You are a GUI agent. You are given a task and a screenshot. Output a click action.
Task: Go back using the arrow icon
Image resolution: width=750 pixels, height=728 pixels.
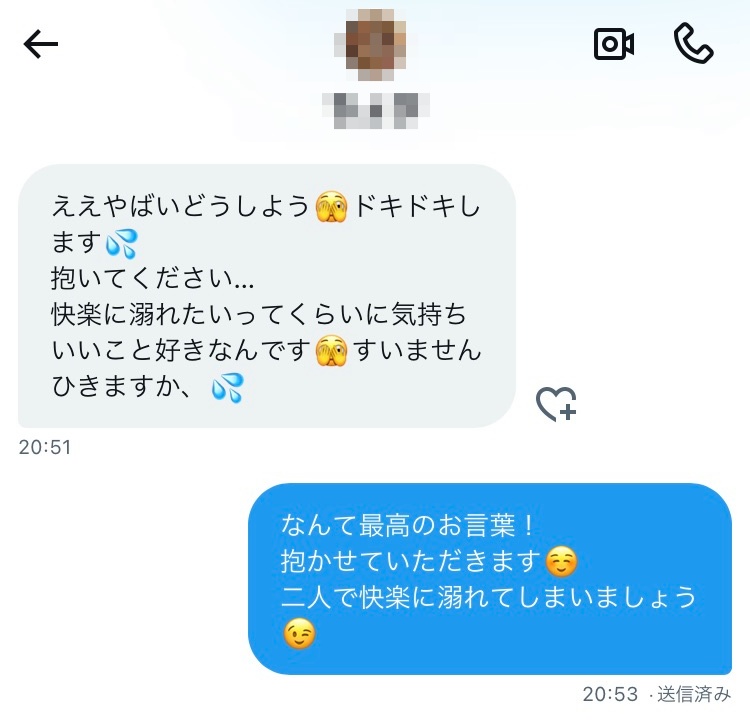click(41, 44)
